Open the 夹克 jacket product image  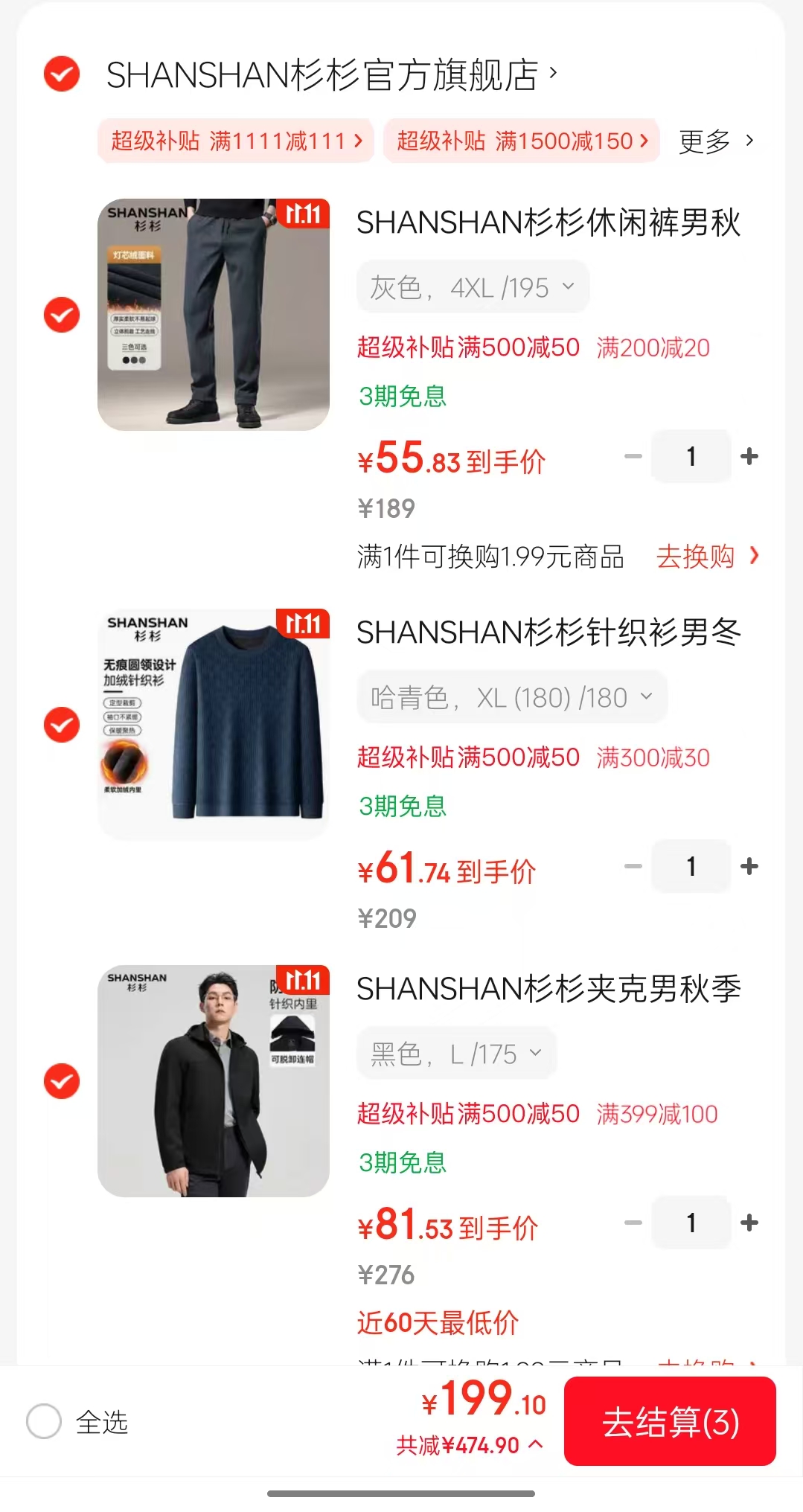click(214, 1081)
